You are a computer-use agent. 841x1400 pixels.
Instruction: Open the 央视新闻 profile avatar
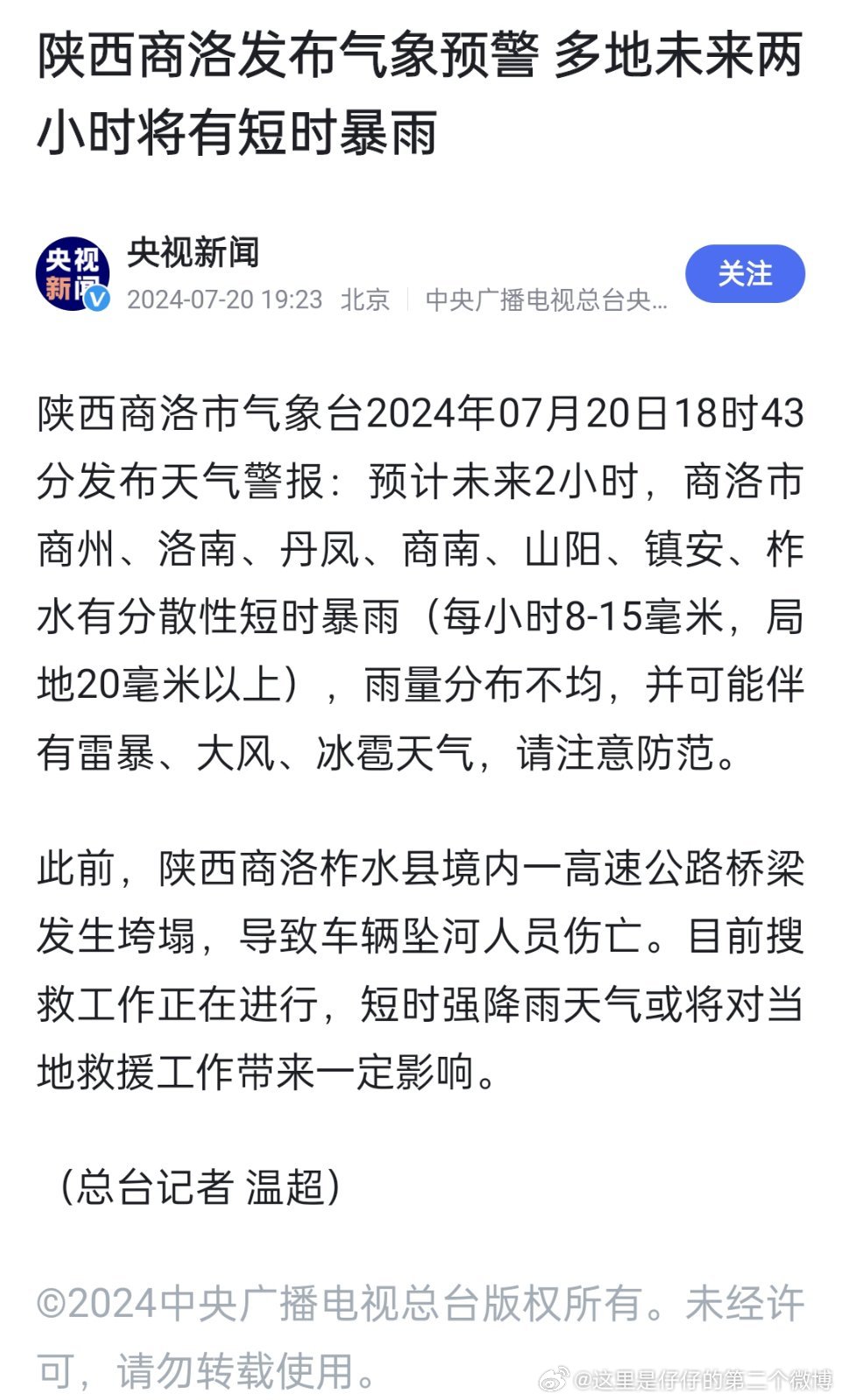pyautogui.click(x=73, y=274)
